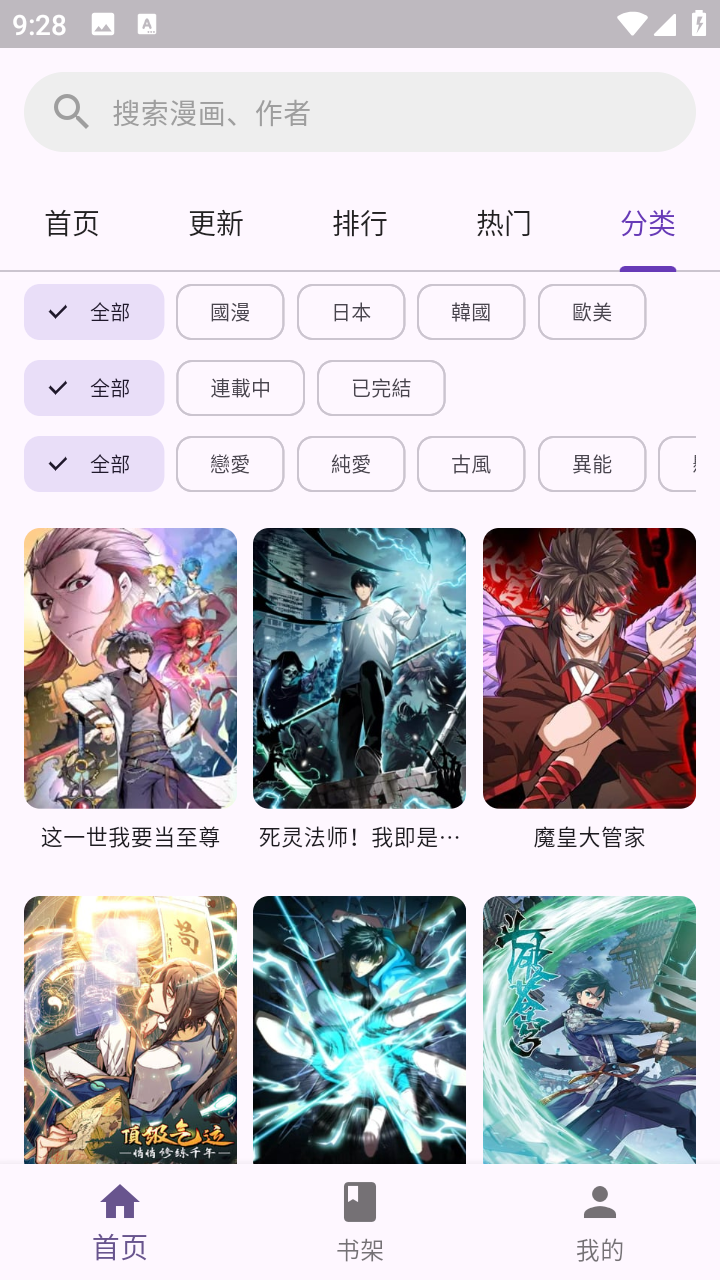
Task: Filter by 日本 region chip
Action: click(351, 312)
